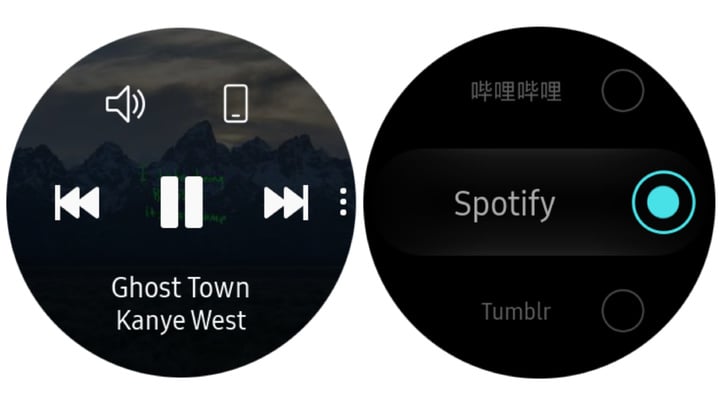
Task: Select Spotify as the music app
Action: pyautogui.click(x=662, y=203)
